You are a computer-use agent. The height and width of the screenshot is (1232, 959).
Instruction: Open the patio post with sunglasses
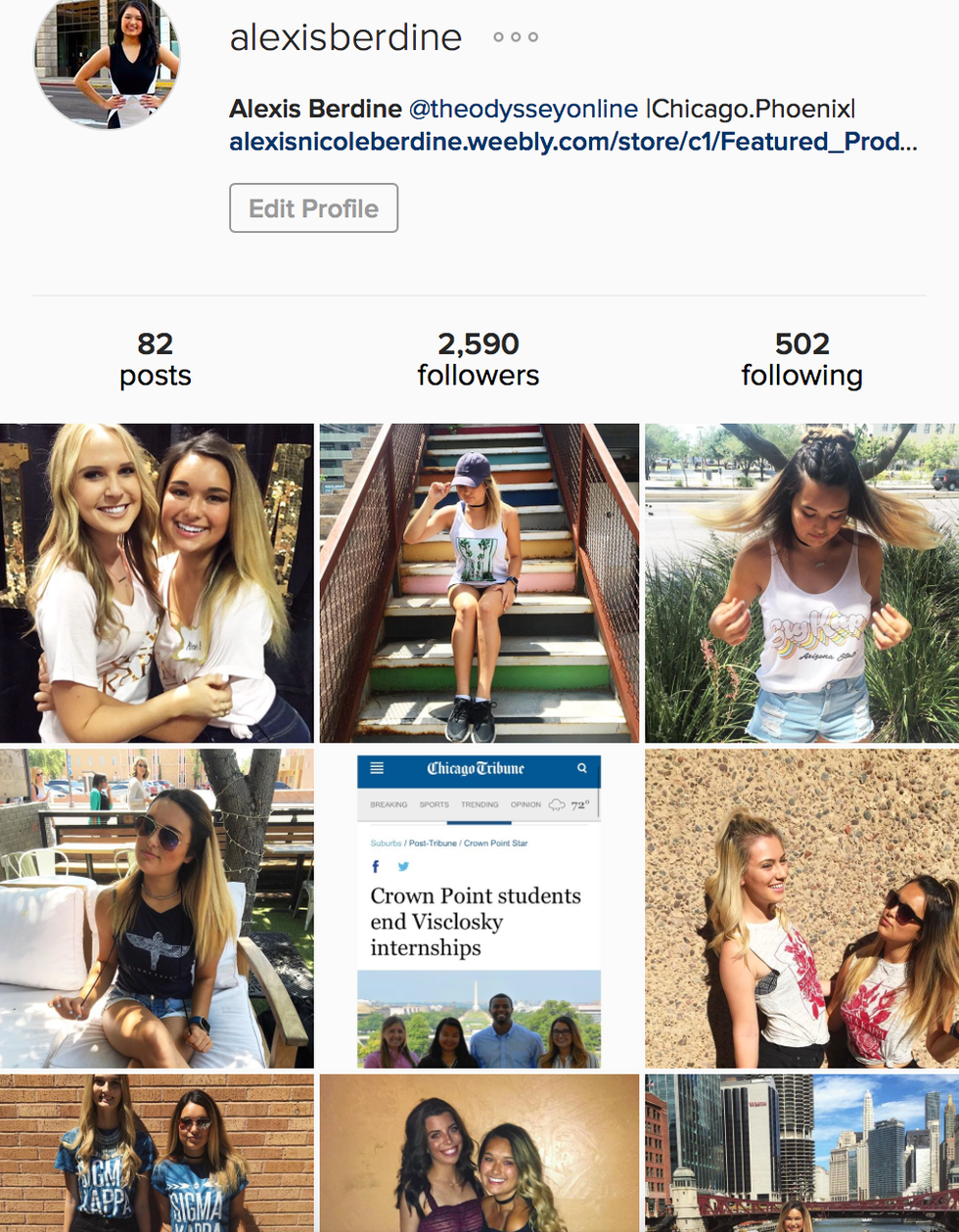pos(157,907)
